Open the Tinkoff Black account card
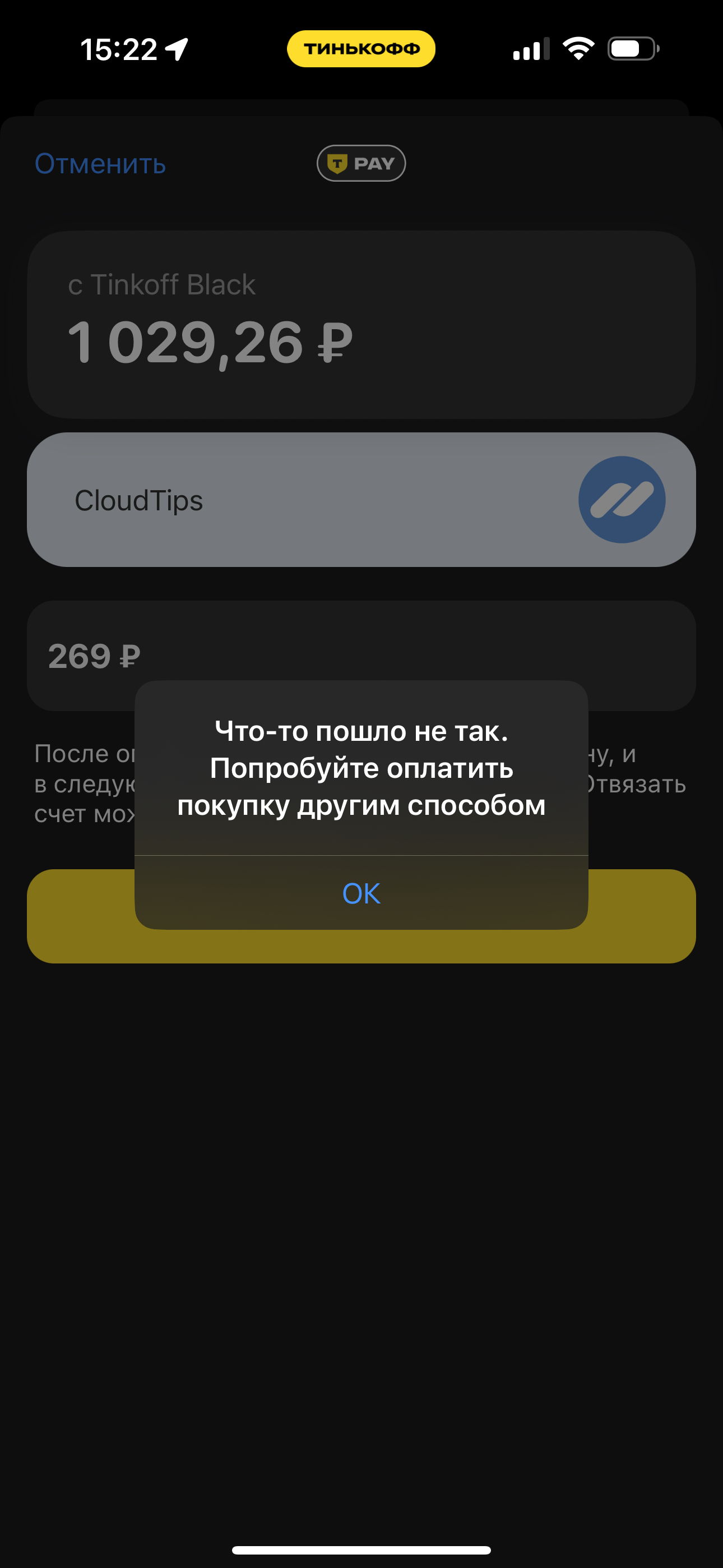 [x=361, y=325]
